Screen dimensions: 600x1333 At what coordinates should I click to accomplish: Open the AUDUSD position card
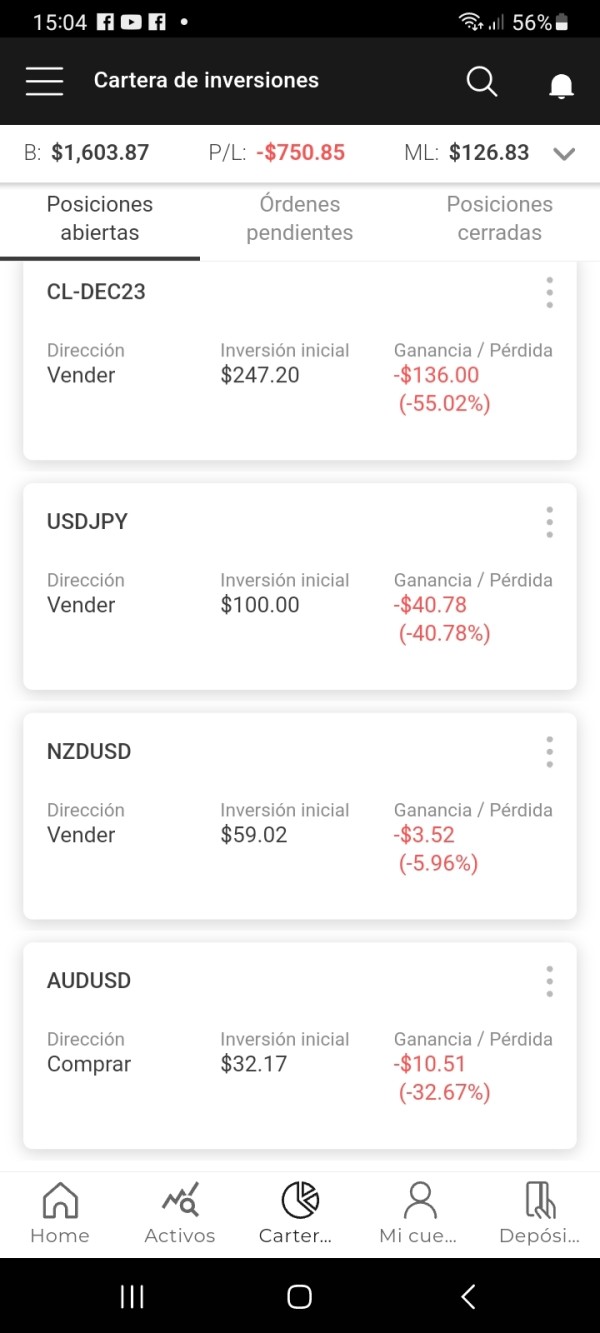click(300, 1047)
